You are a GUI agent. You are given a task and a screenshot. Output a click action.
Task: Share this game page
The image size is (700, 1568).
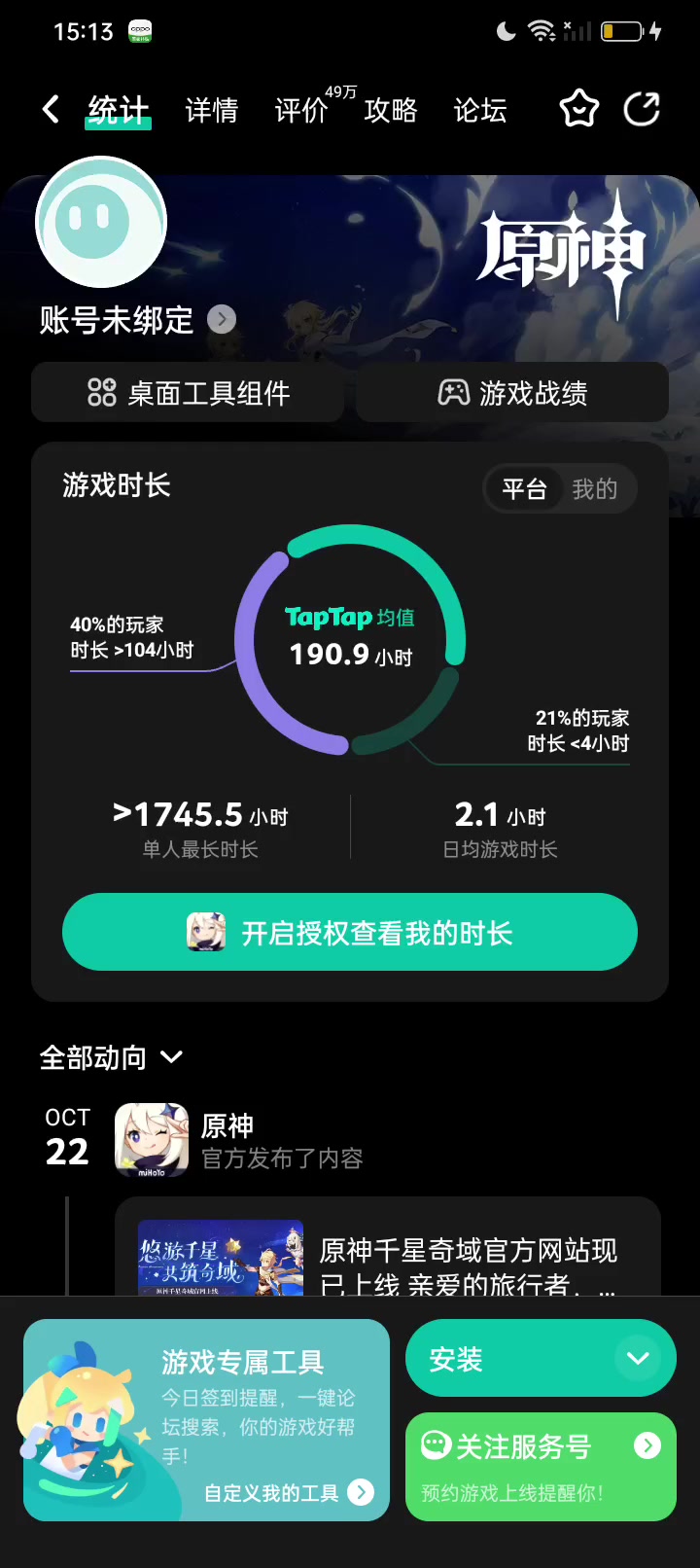pyautogui.click(x=642, y=109)
